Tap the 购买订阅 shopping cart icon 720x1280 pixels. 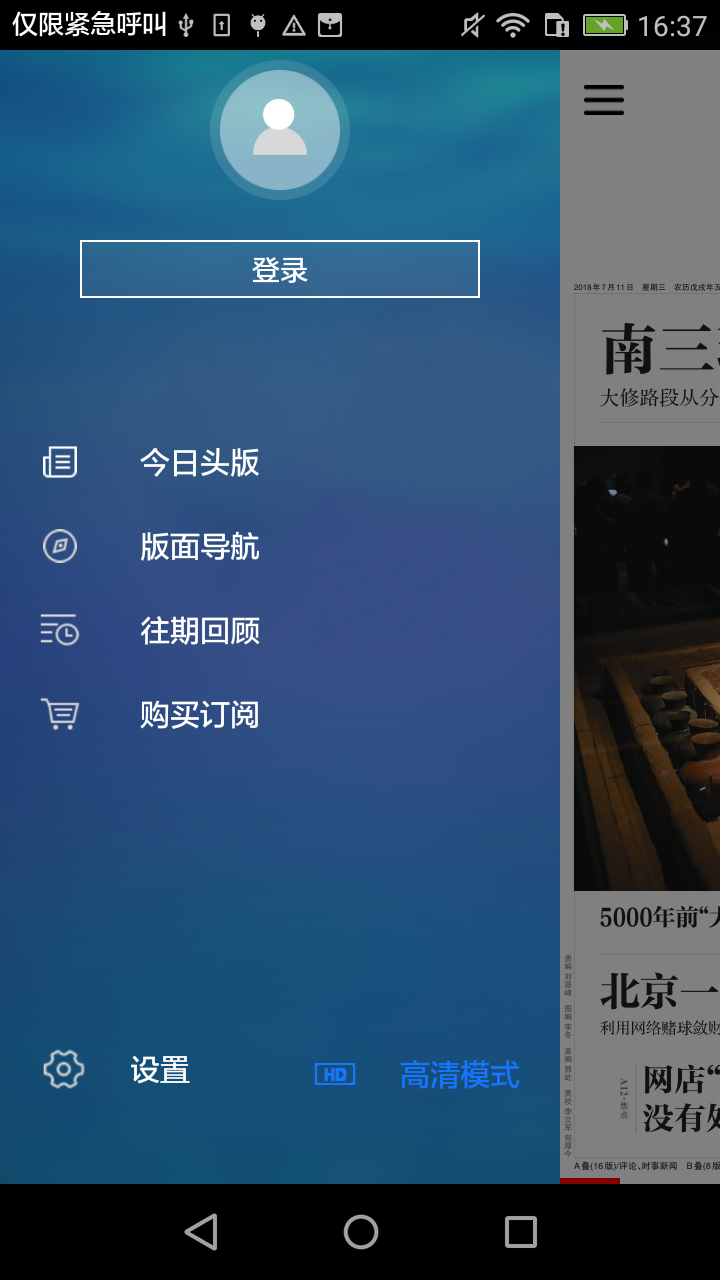point(60,714)
